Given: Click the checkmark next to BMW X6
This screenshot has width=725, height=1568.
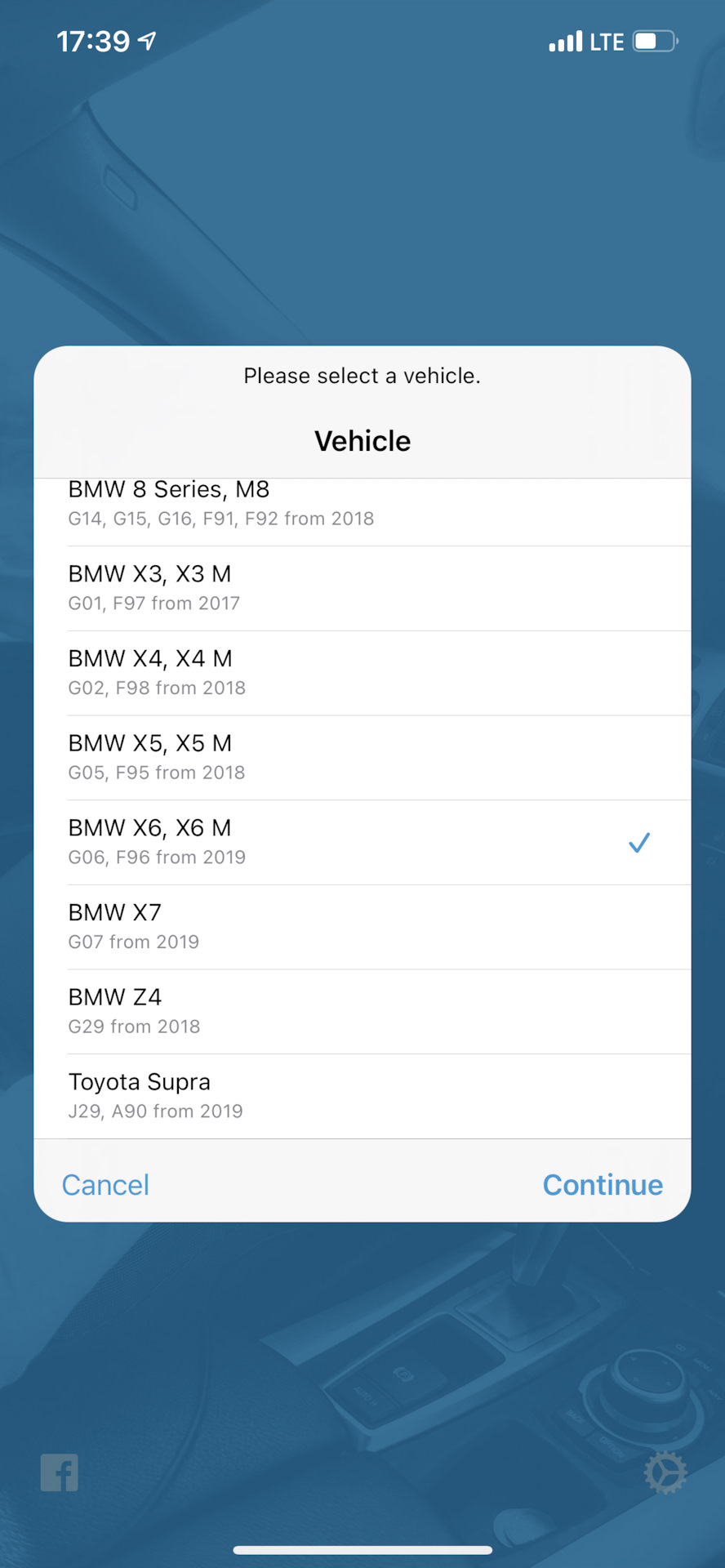Looking at the screenshot, I should pos(640,842).
